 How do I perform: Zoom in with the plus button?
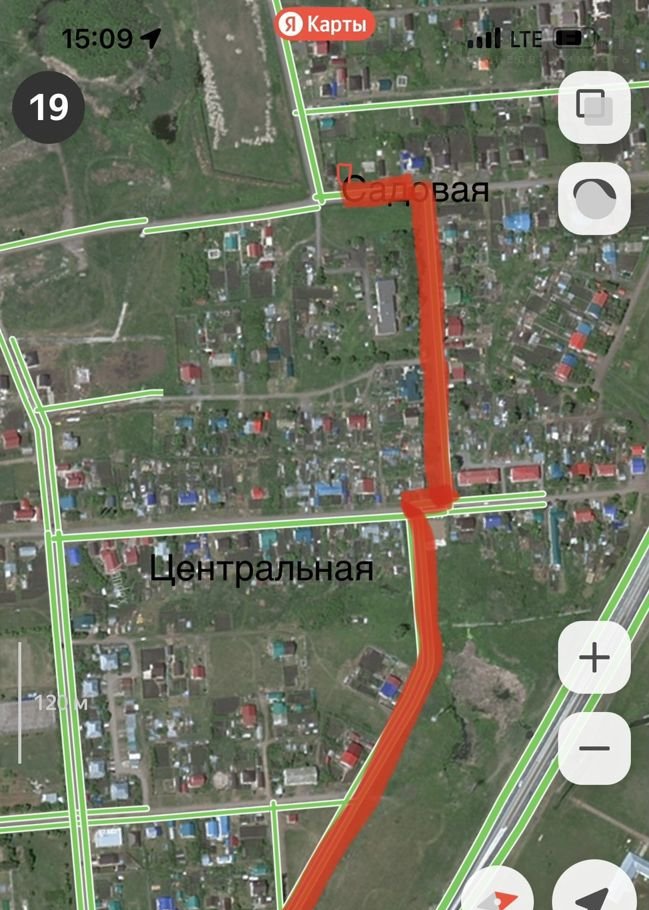point(594,658)
